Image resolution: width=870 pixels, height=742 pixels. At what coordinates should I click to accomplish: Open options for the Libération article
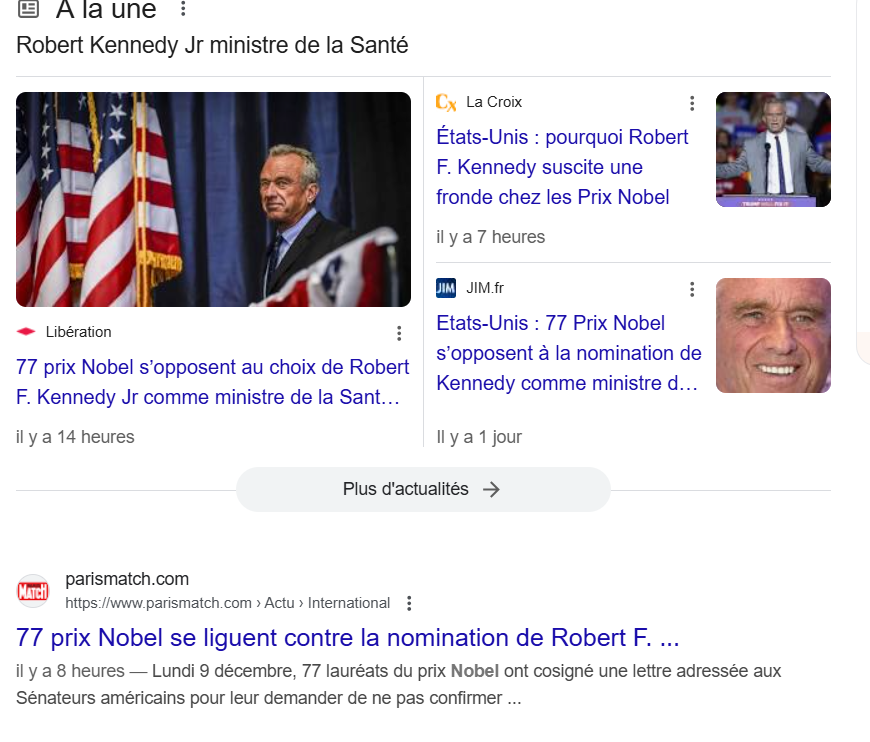click(399, 333)
